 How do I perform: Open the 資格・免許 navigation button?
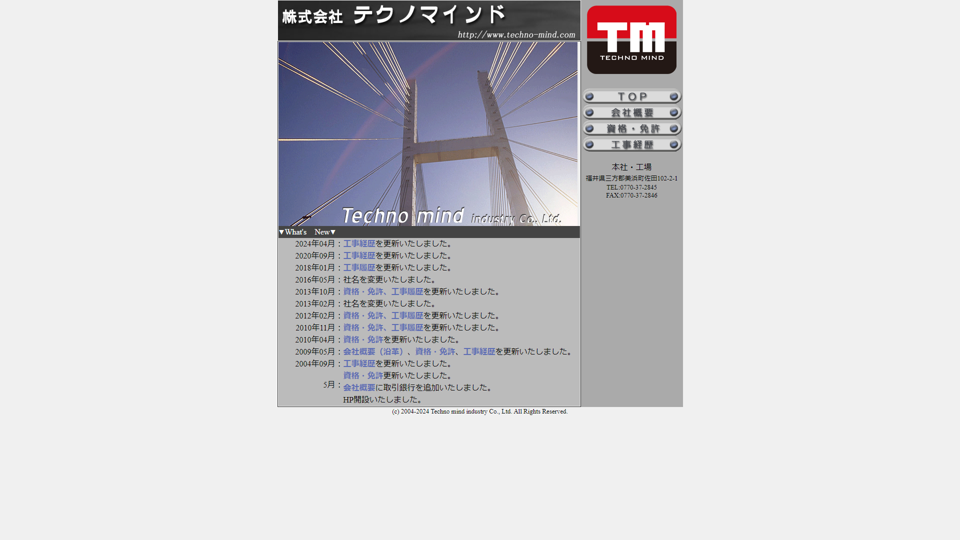pyautogui.click(x=632, y=129)
